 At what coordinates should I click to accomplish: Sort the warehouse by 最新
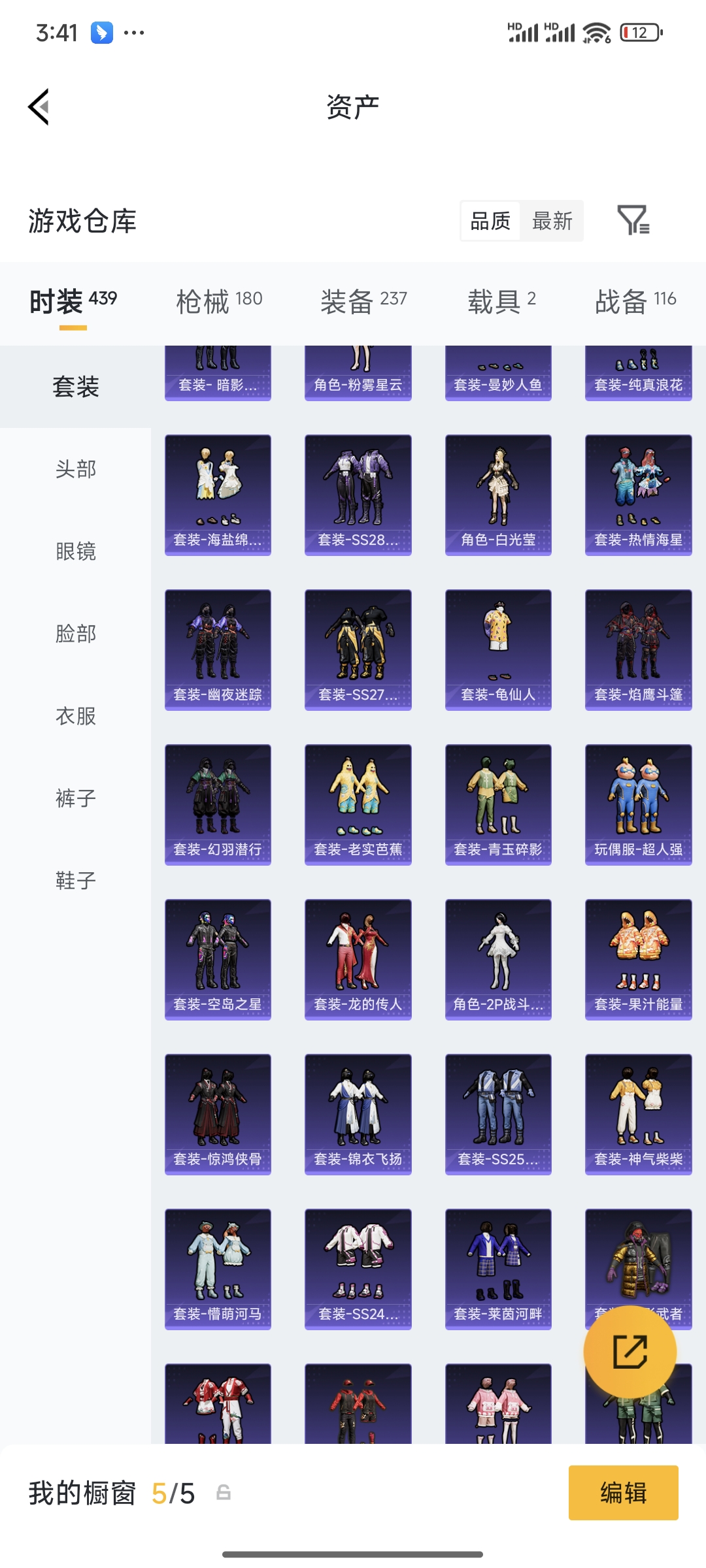pos(552,221)
